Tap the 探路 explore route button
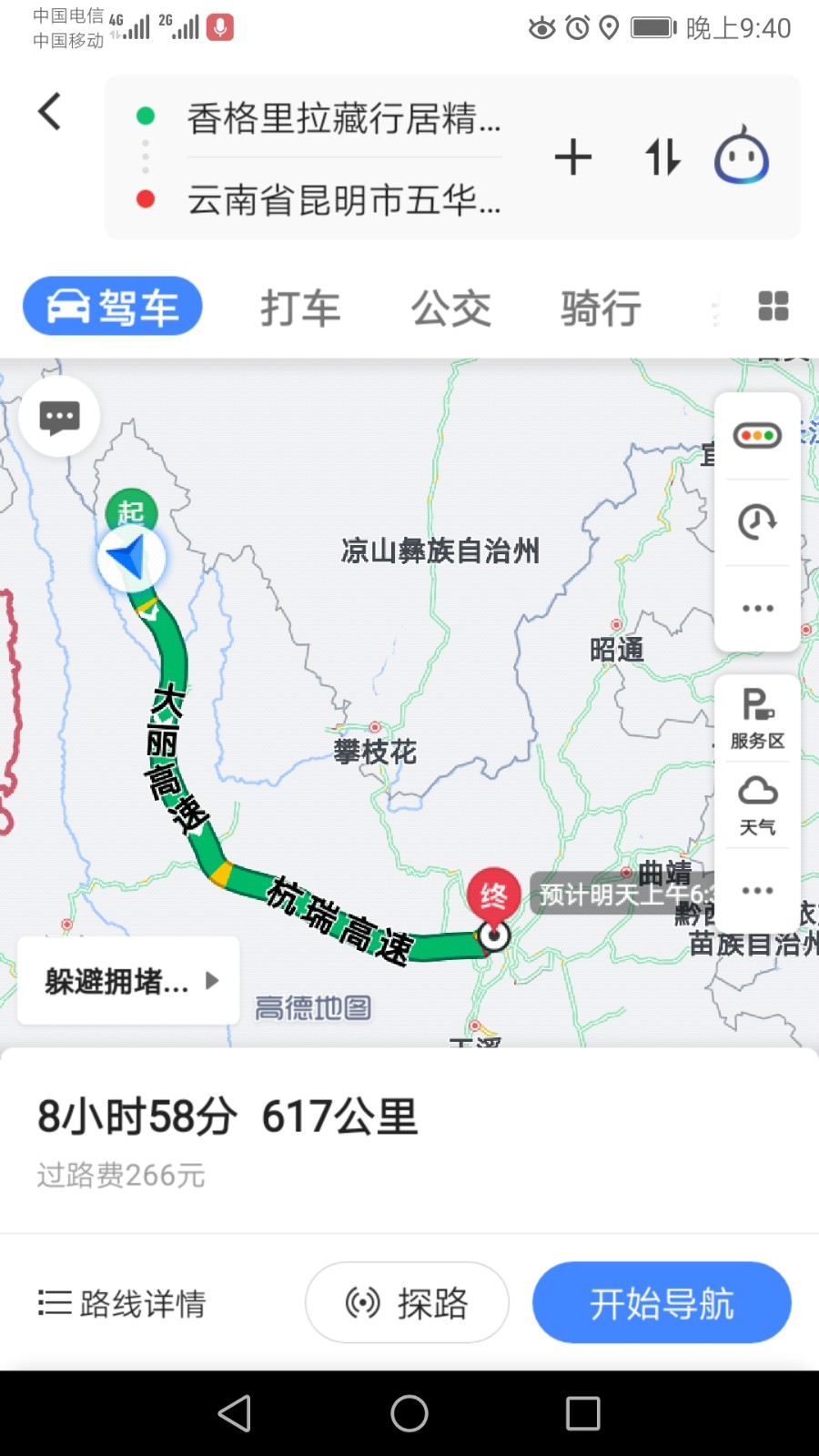 coord(407,1302)
